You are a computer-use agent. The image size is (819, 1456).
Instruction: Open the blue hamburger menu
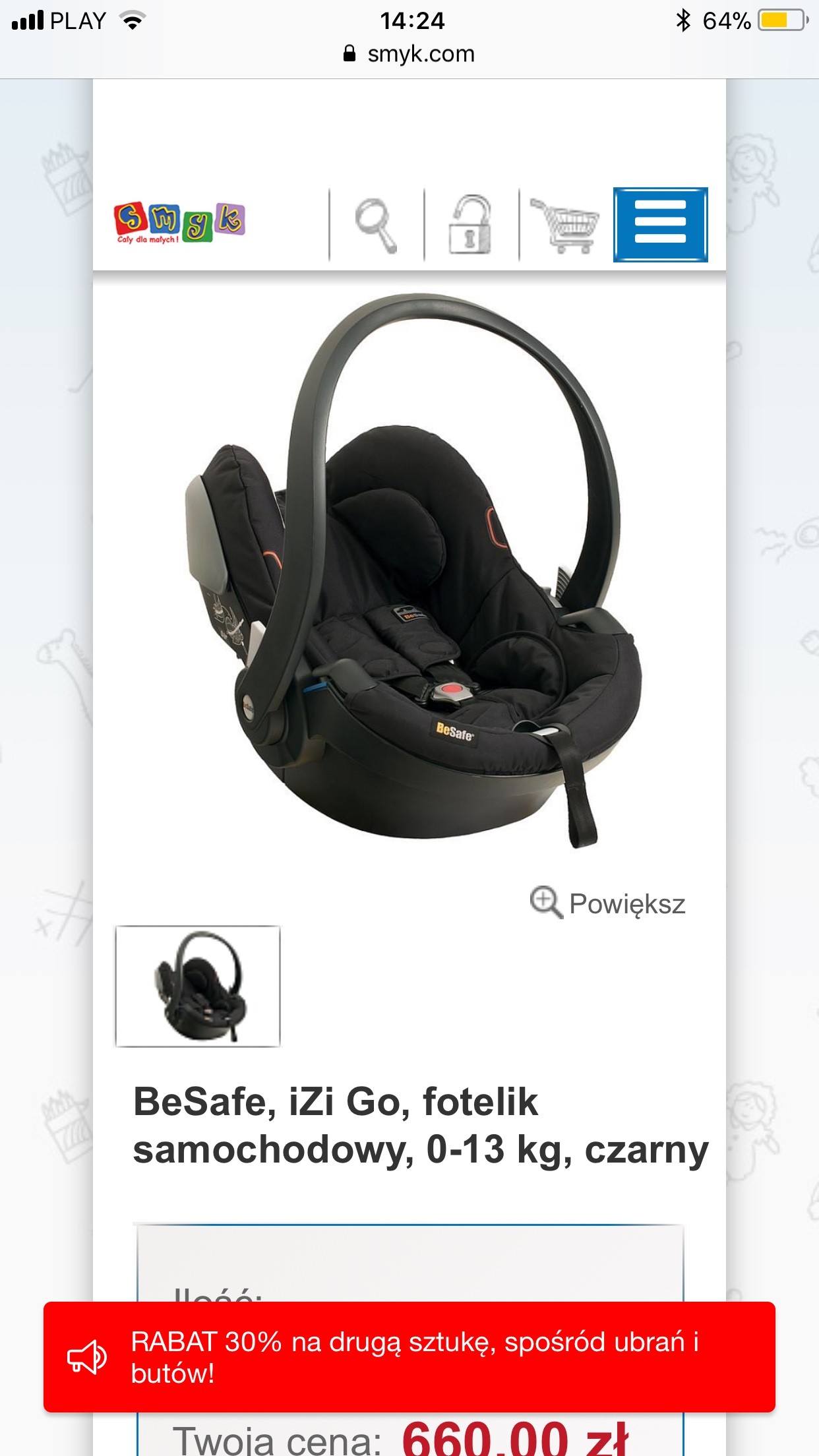tap(660, 225)
